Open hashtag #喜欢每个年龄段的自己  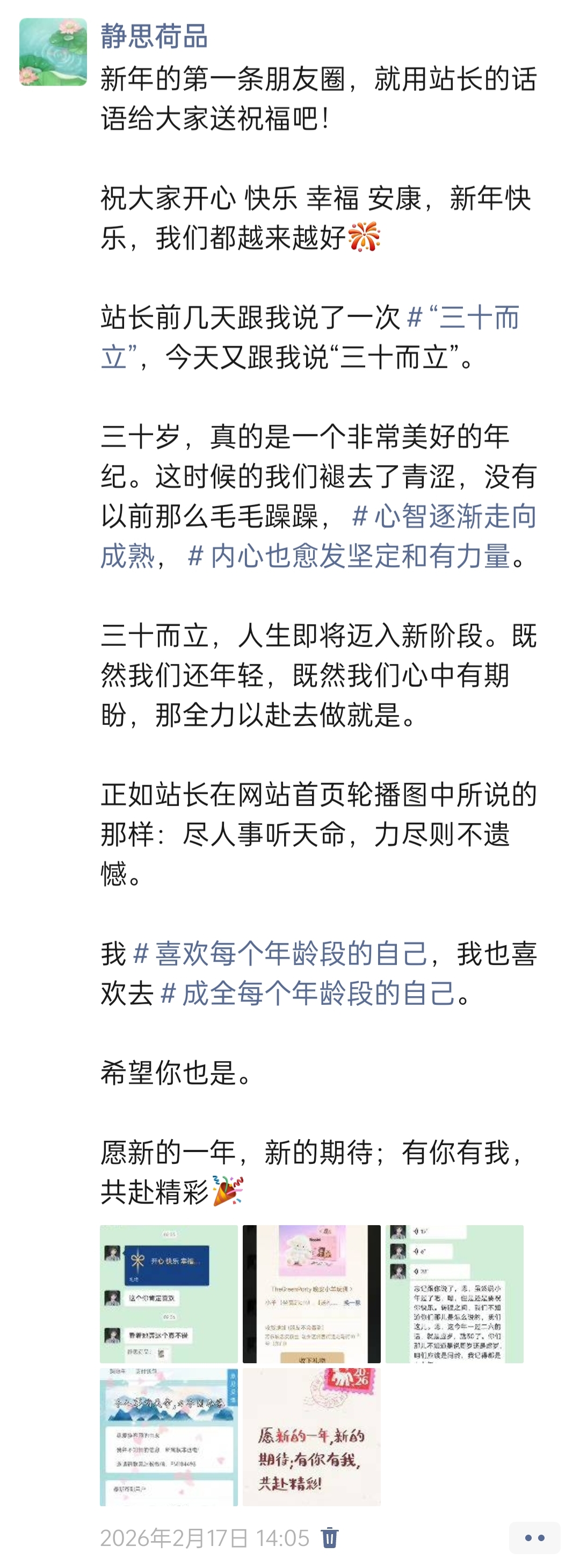click(280, 953)
